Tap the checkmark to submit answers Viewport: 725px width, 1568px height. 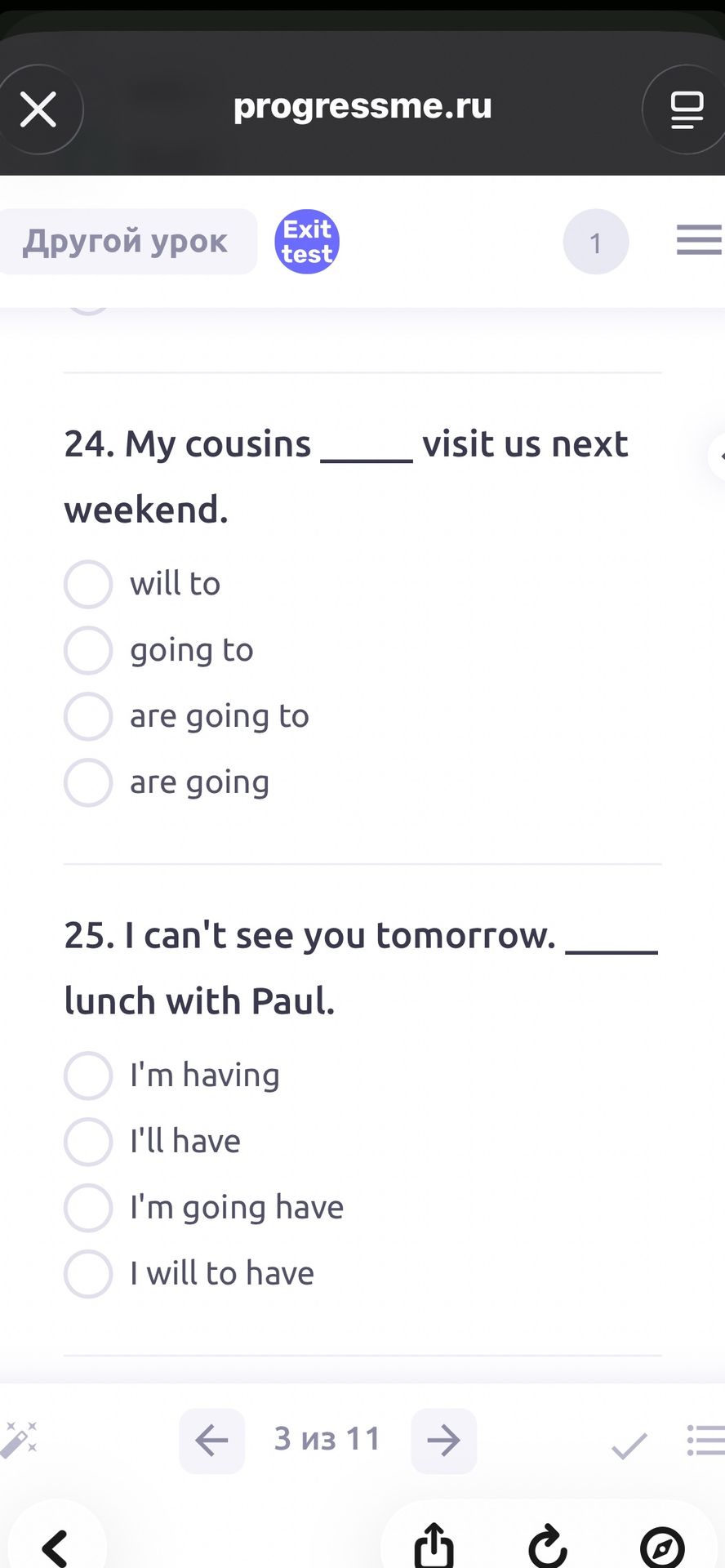(629, 1445)
